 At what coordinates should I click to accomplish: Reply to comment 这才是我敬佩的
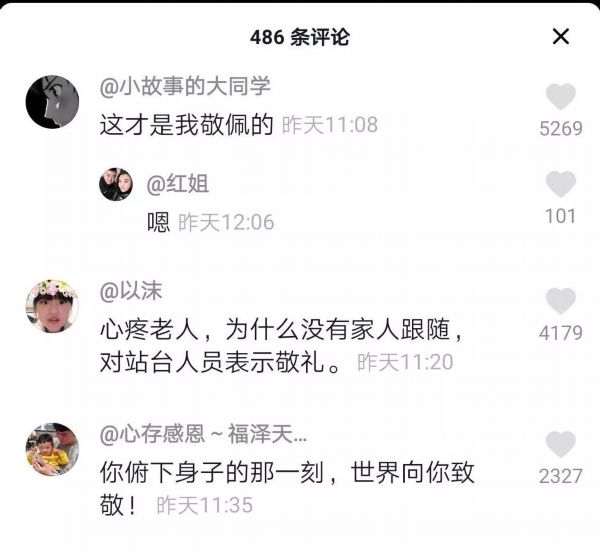187,125
